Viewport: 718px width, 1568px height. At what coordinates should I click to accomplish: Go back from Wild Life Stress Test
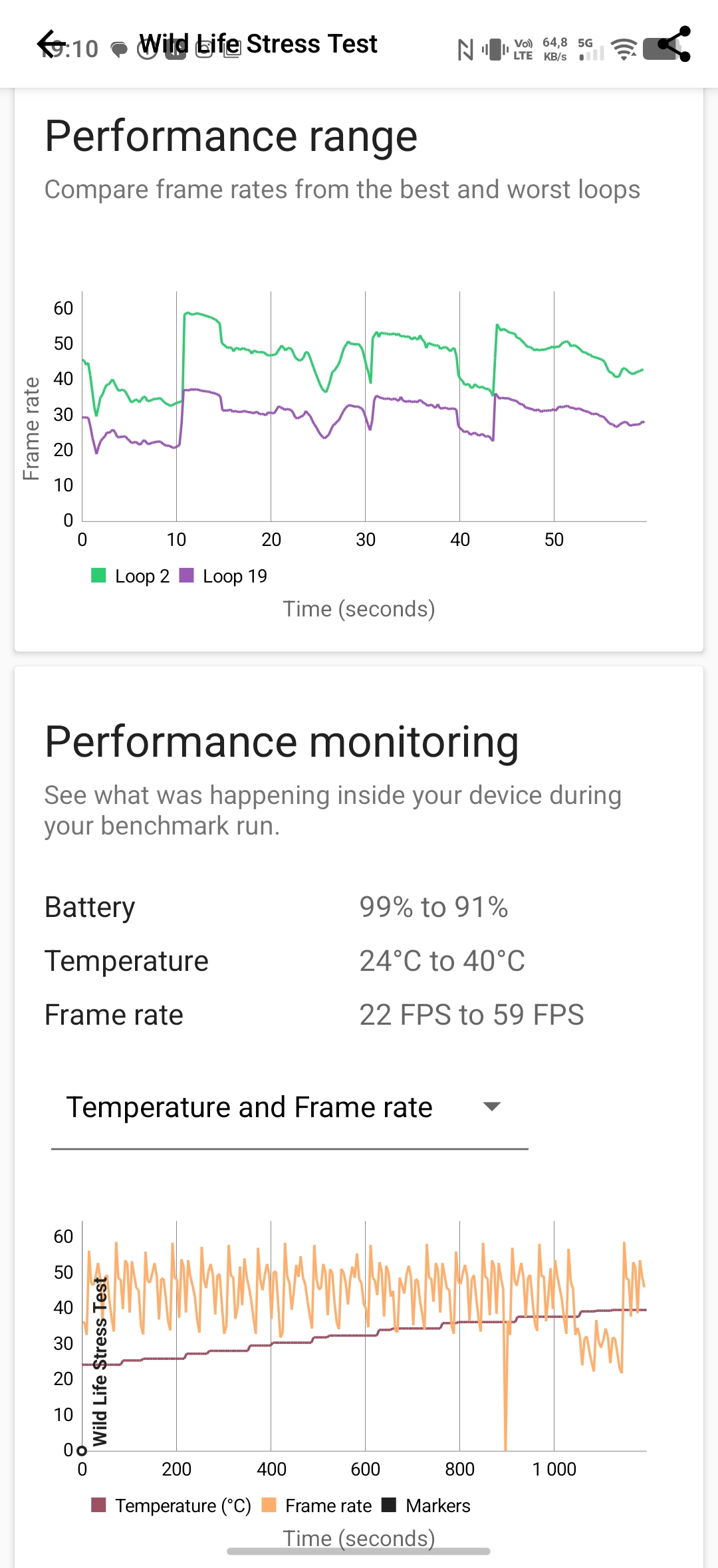51,45
